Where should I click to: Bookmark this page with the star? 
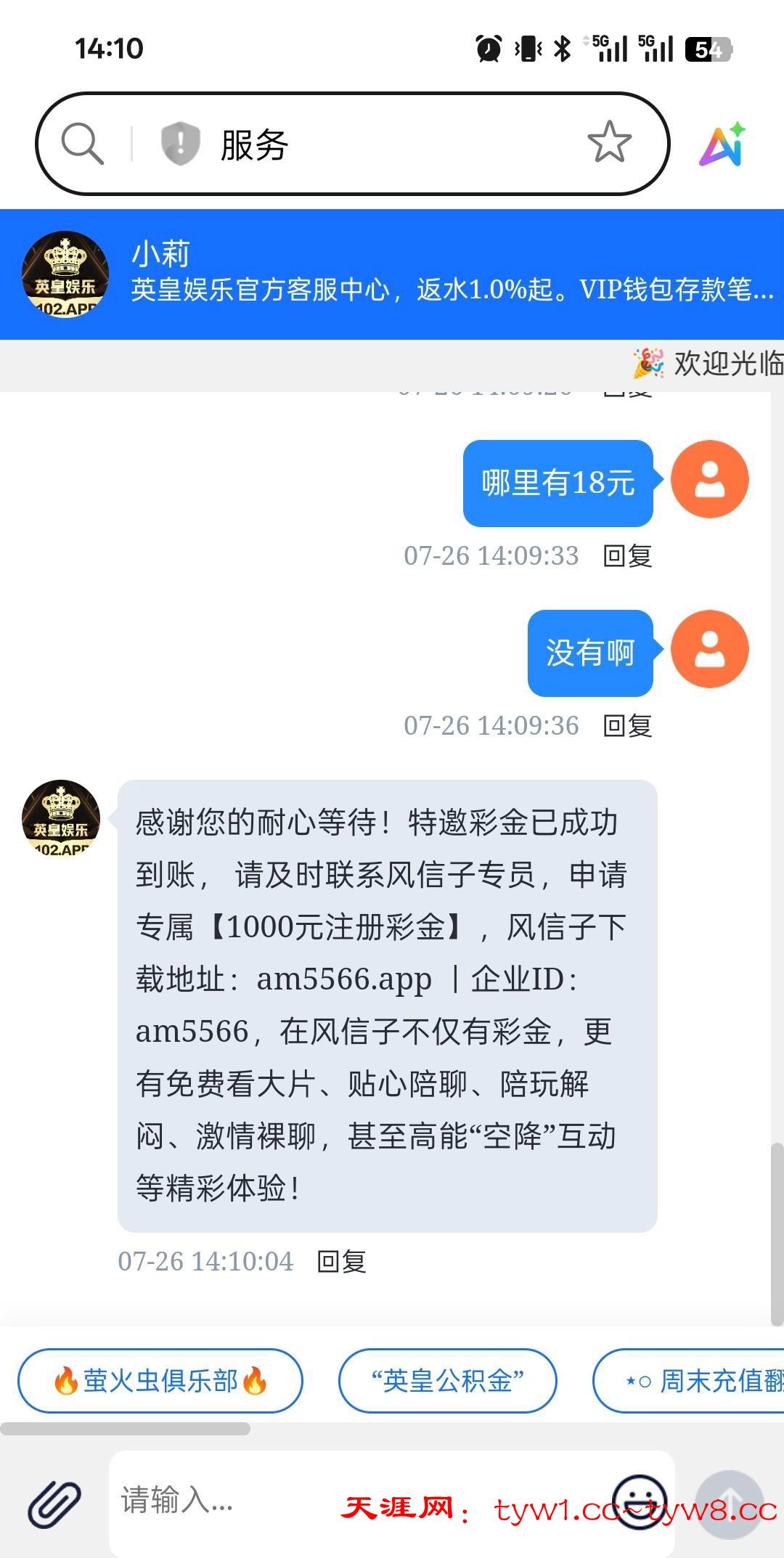click(x=609, y=142)
